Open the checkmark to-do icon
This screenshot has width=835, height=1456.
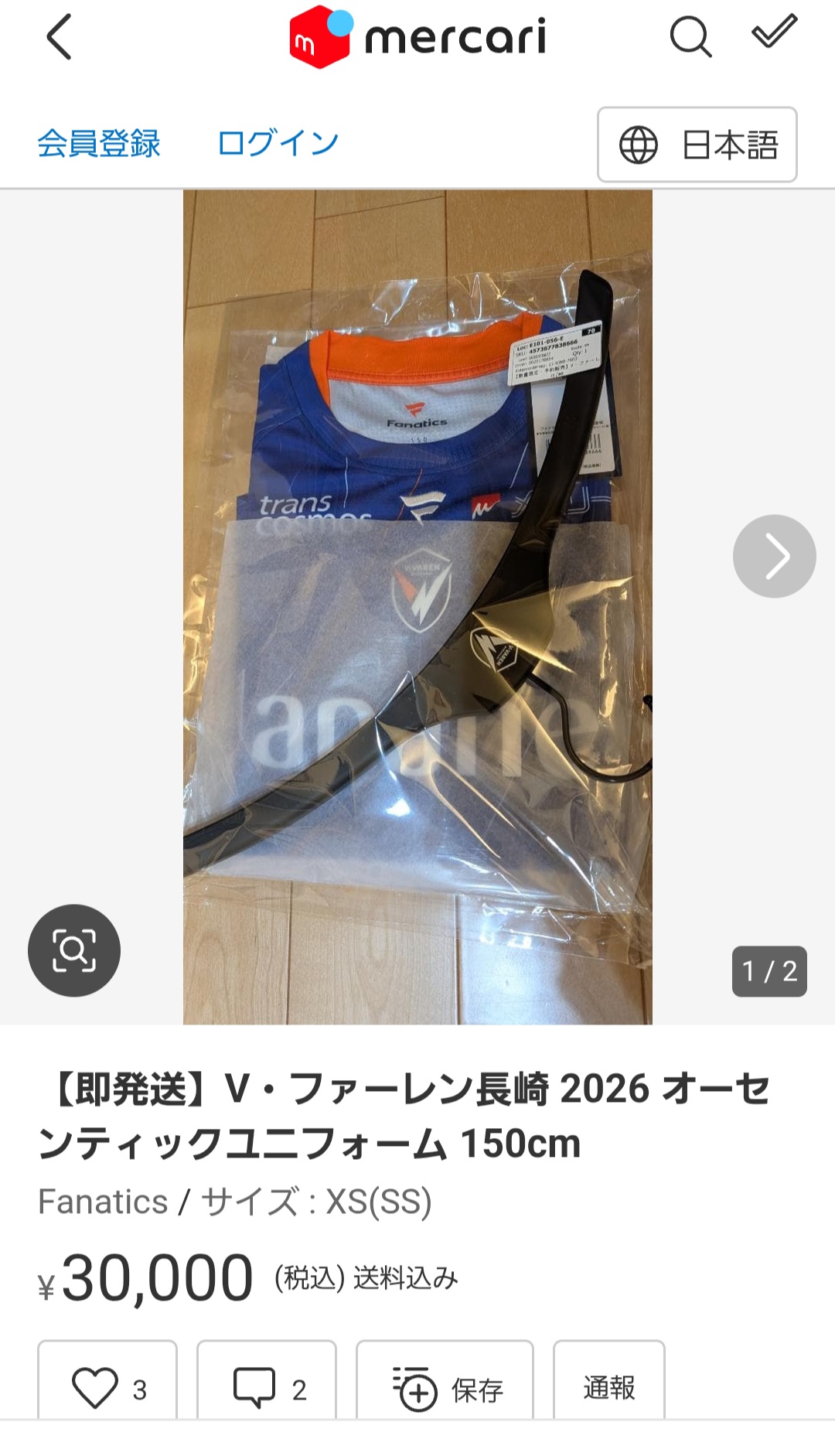(774, 32)
